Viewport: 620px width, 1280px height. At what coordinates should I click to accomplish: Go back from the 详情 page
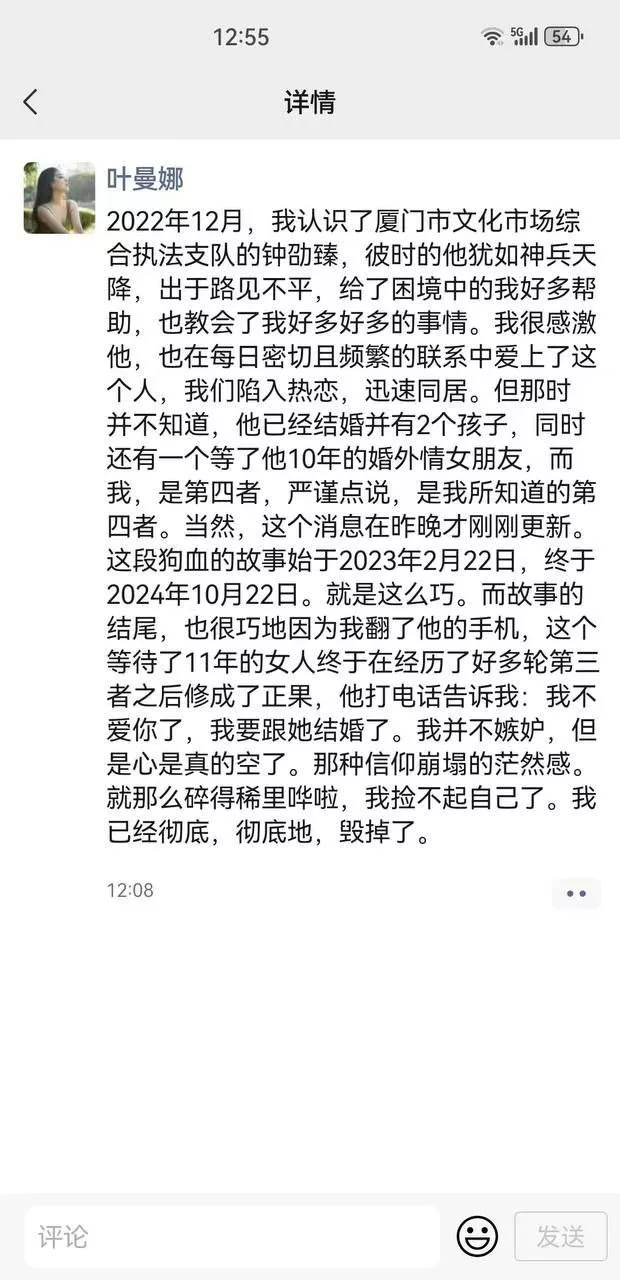coord(31,101)
